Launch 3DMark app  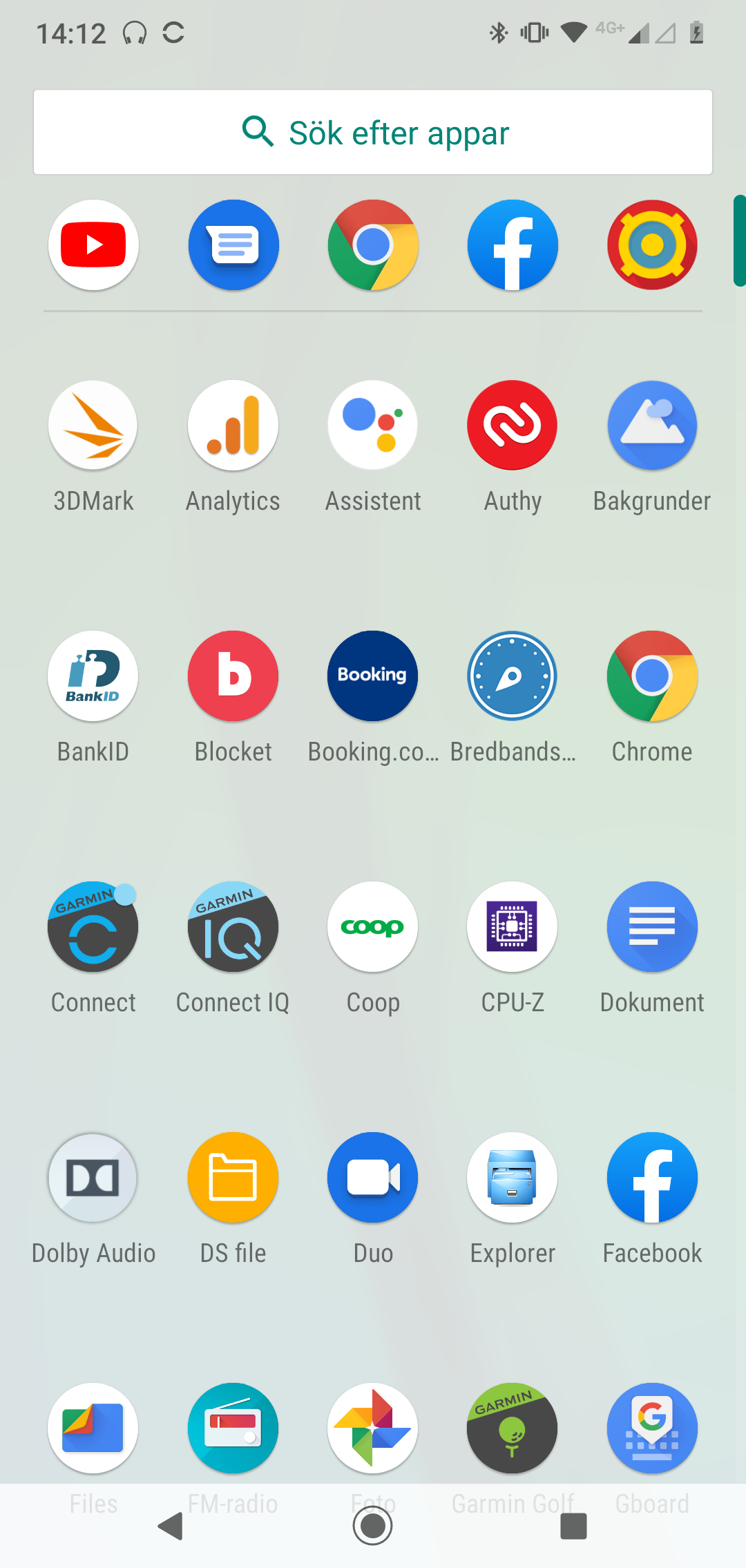tap(93, 426)
